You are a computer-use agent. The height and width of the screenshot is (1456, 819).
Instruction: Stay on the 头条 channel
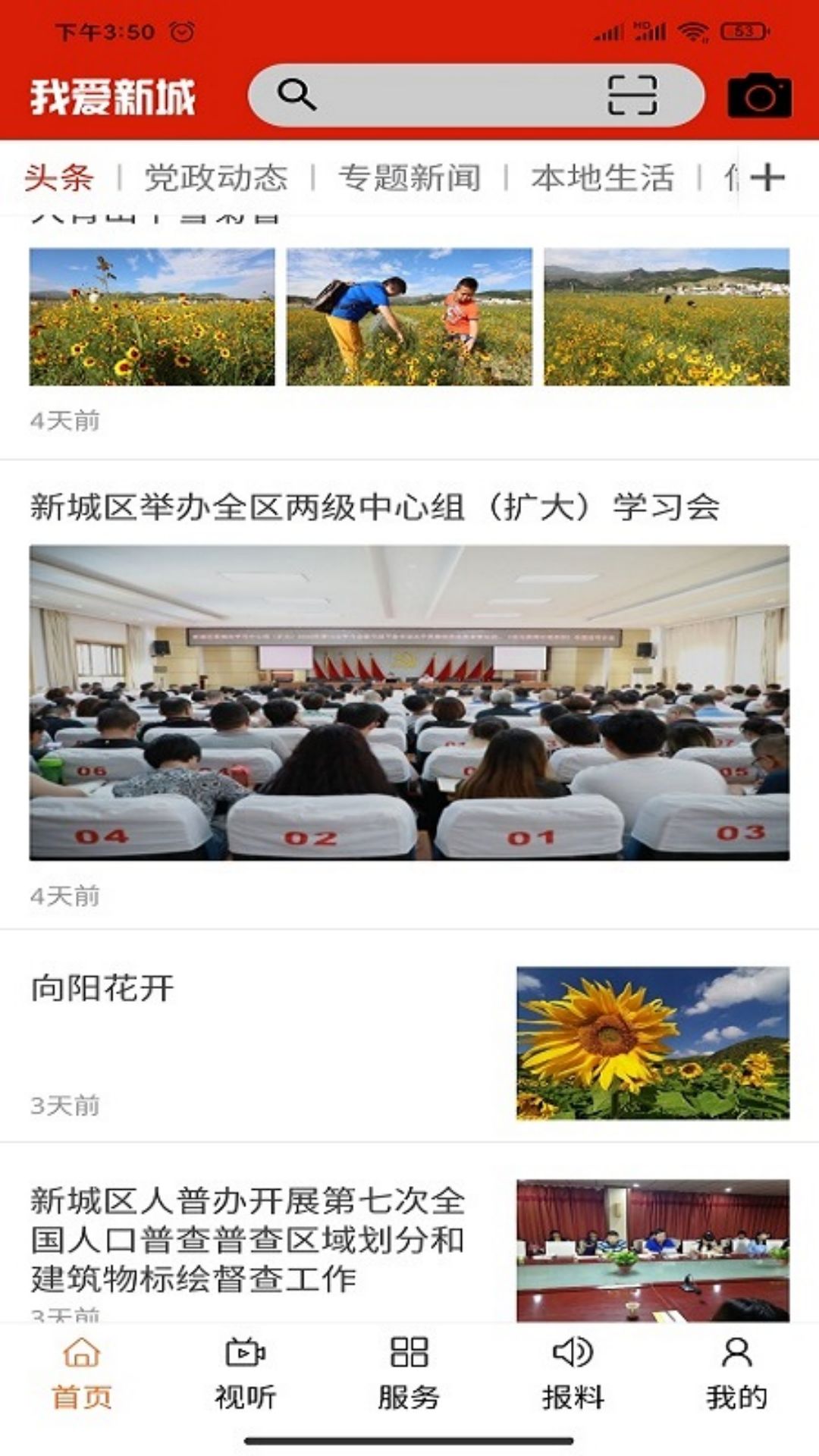point(58,176)
